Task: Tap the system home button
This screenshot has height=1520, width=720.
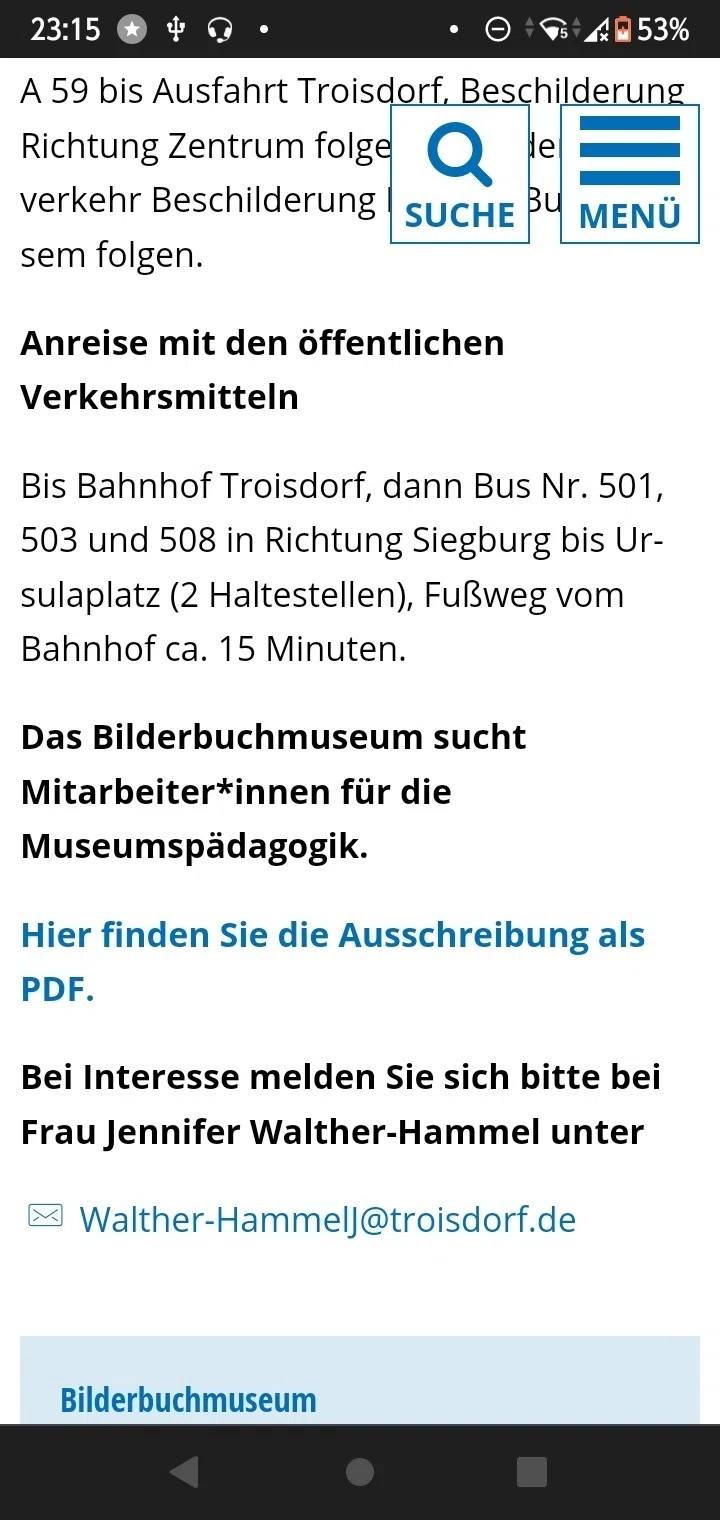Action: (360, 1472)
